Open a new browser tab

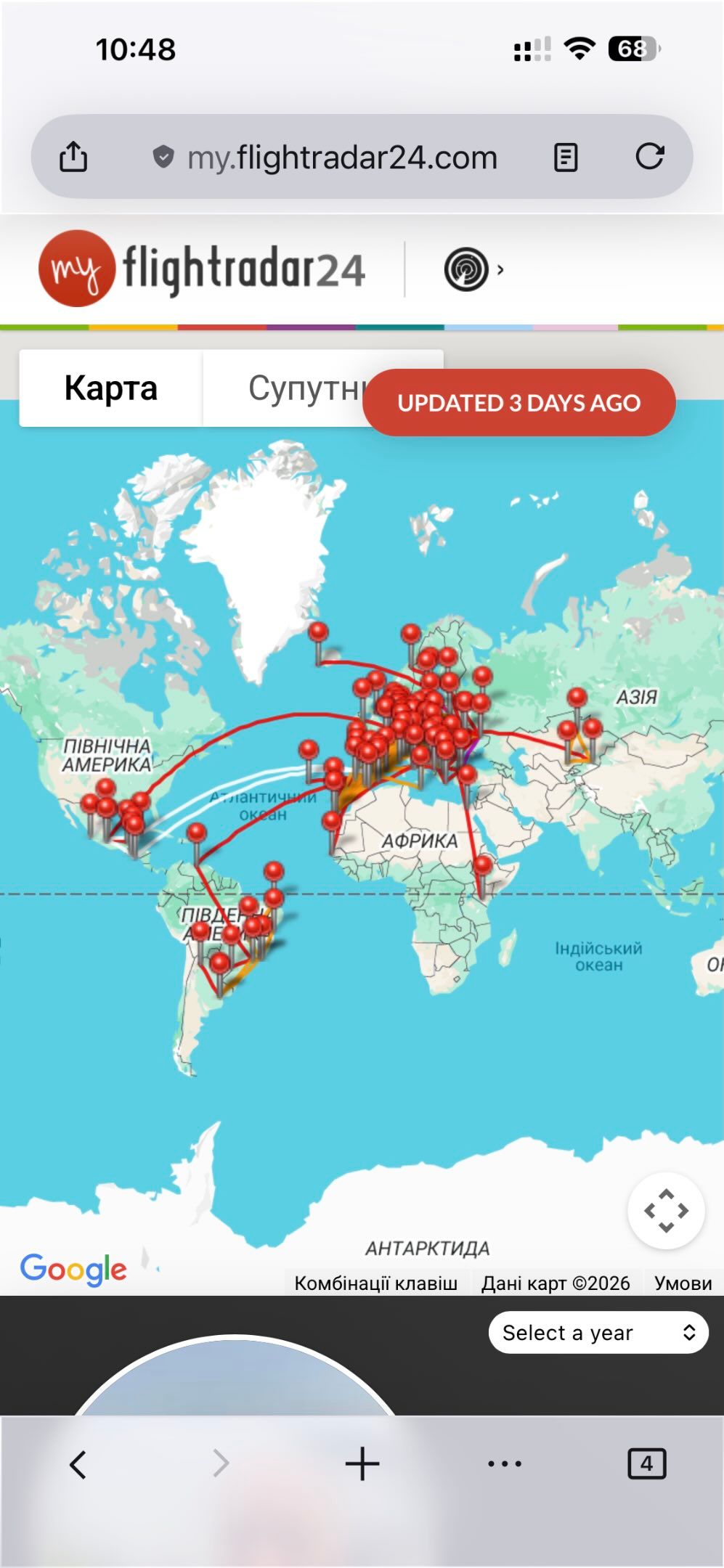point(362,1464)
